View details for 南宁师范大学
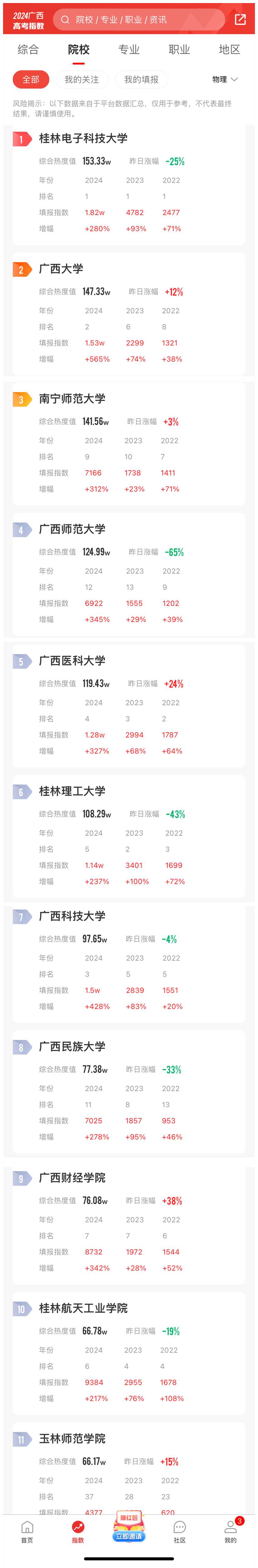This screenshot has width=258, height=1568. pos(72,399)
